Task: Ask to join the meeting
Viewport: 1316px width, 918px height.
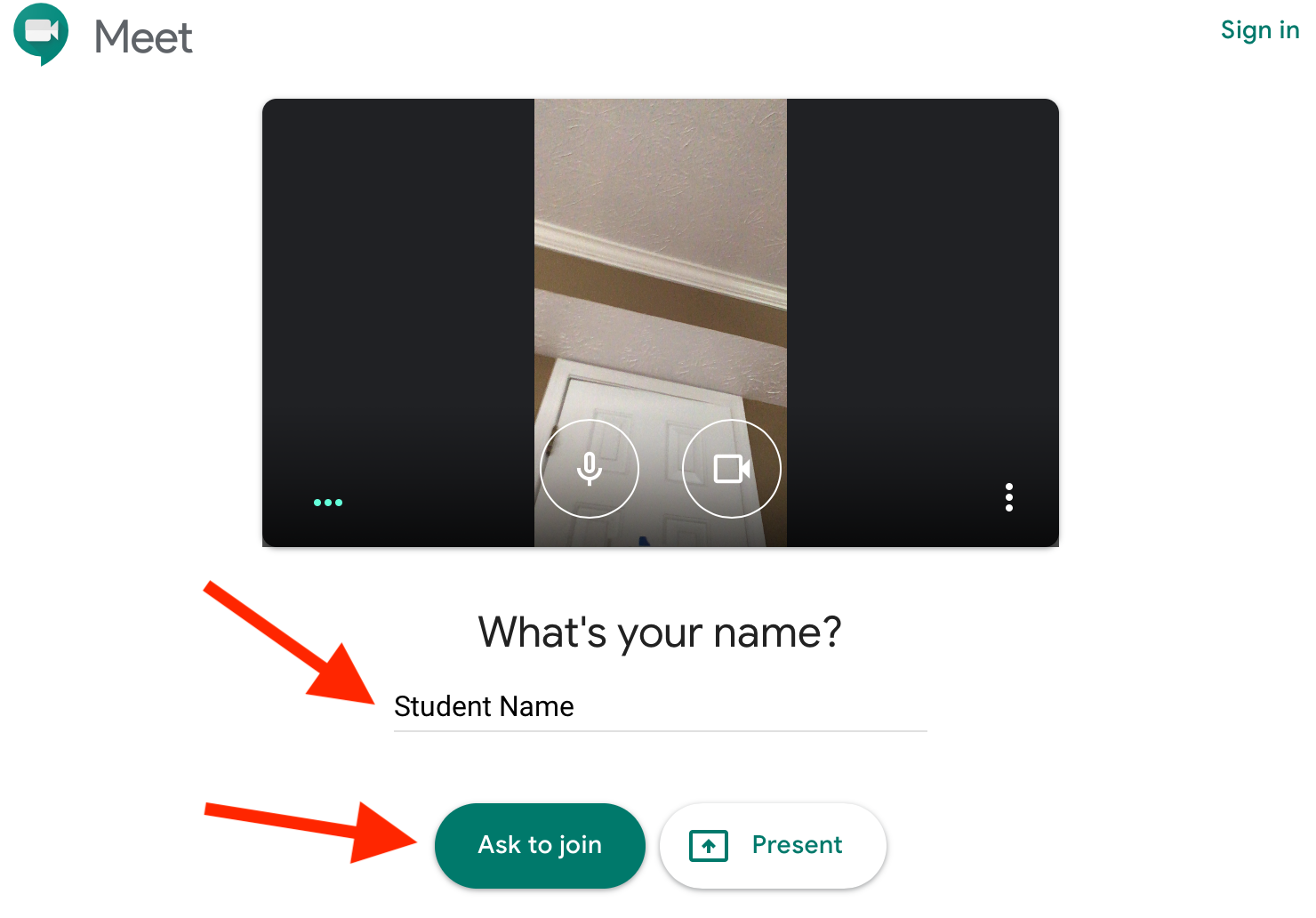Action: click(540, 845)
